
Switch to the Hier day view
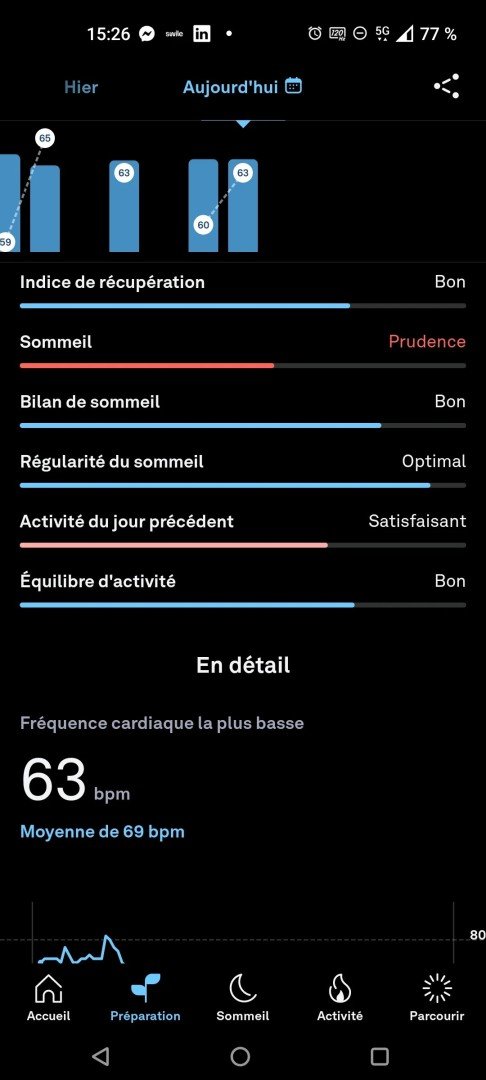pos(81,87)
